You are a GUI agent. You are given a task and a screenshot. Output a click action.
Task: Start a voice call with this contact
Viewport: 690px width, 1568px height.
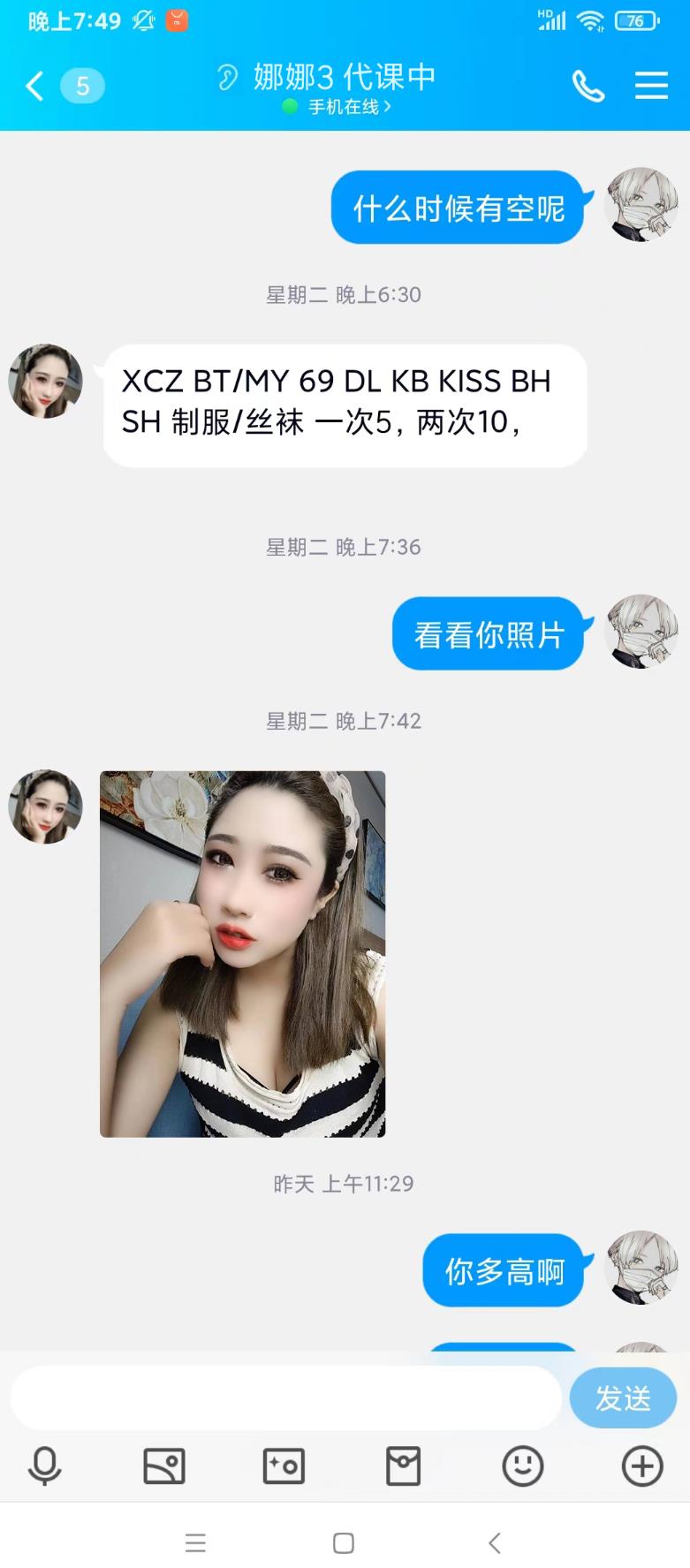click(x=588, y=86)
